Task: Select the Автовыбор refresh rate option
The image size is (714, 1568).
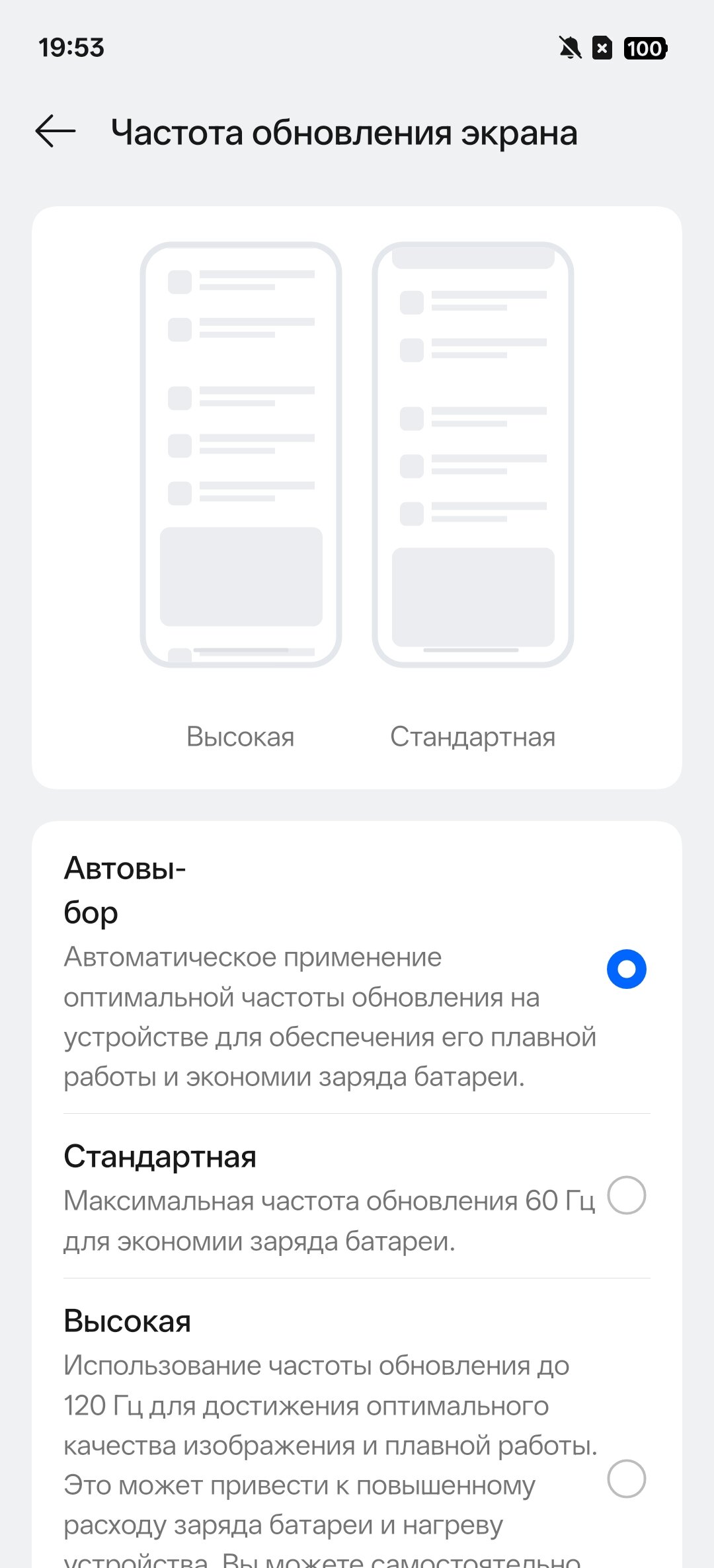Action: (625, 969)
